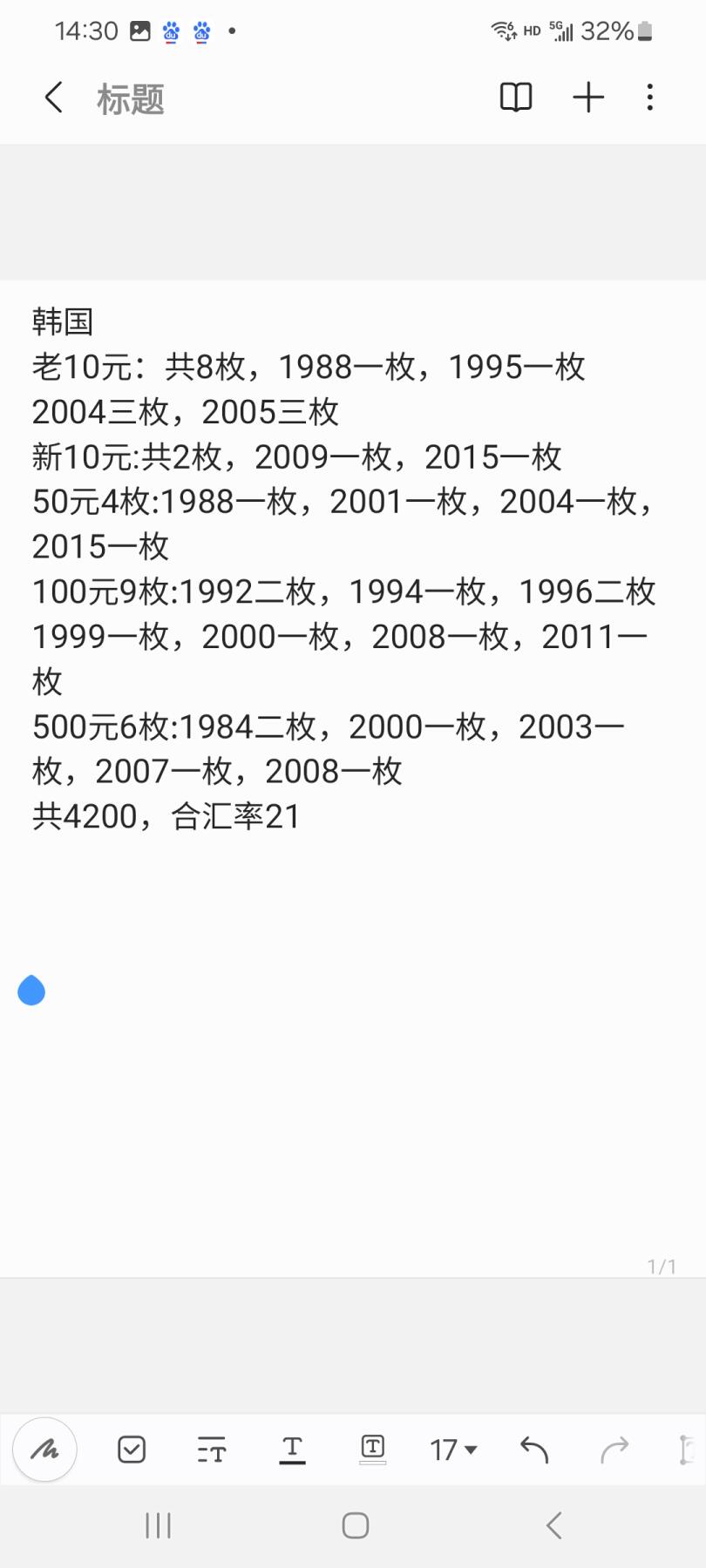Activate the handwriting pen tool
706x1568 pixels.
coord(45,1450)
